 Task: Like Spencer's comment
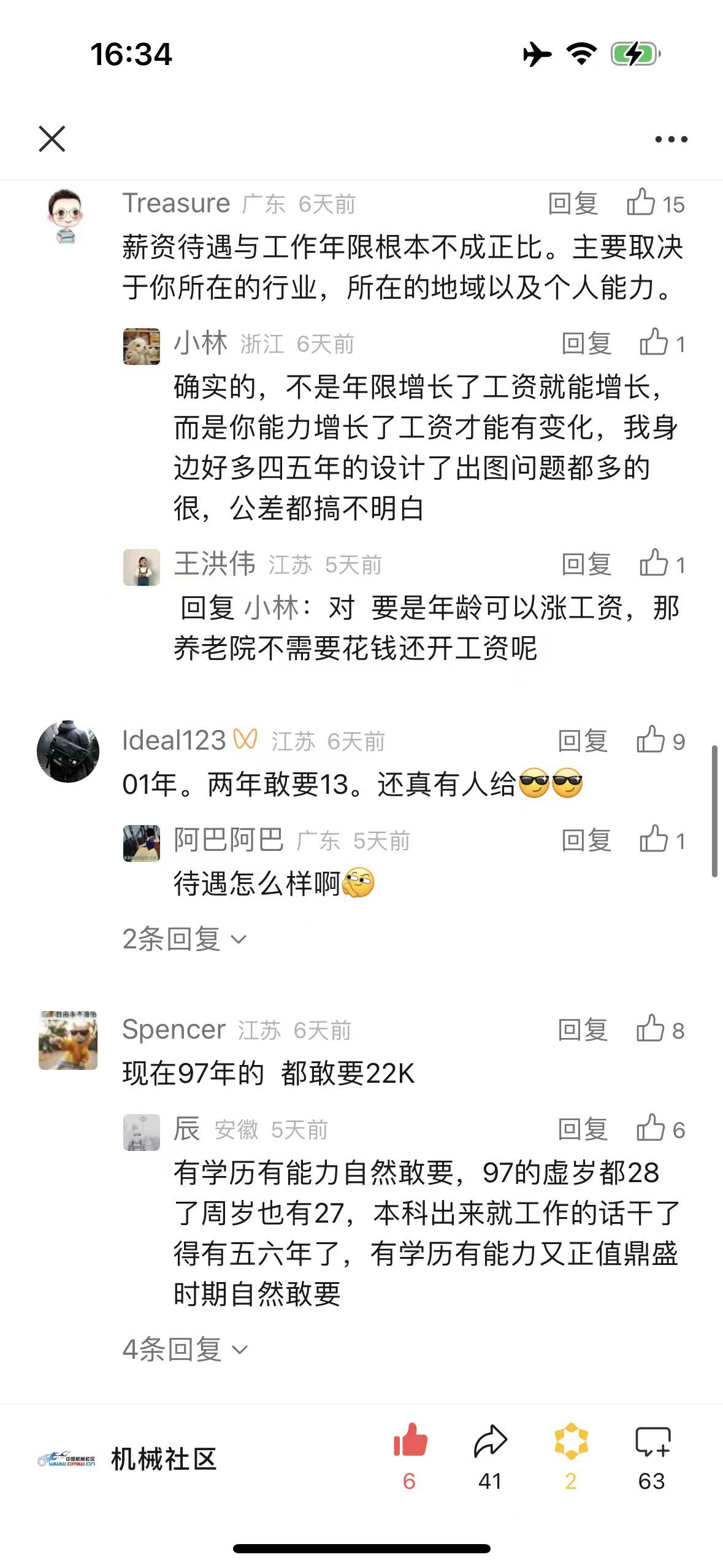(x=651, y=1029)
